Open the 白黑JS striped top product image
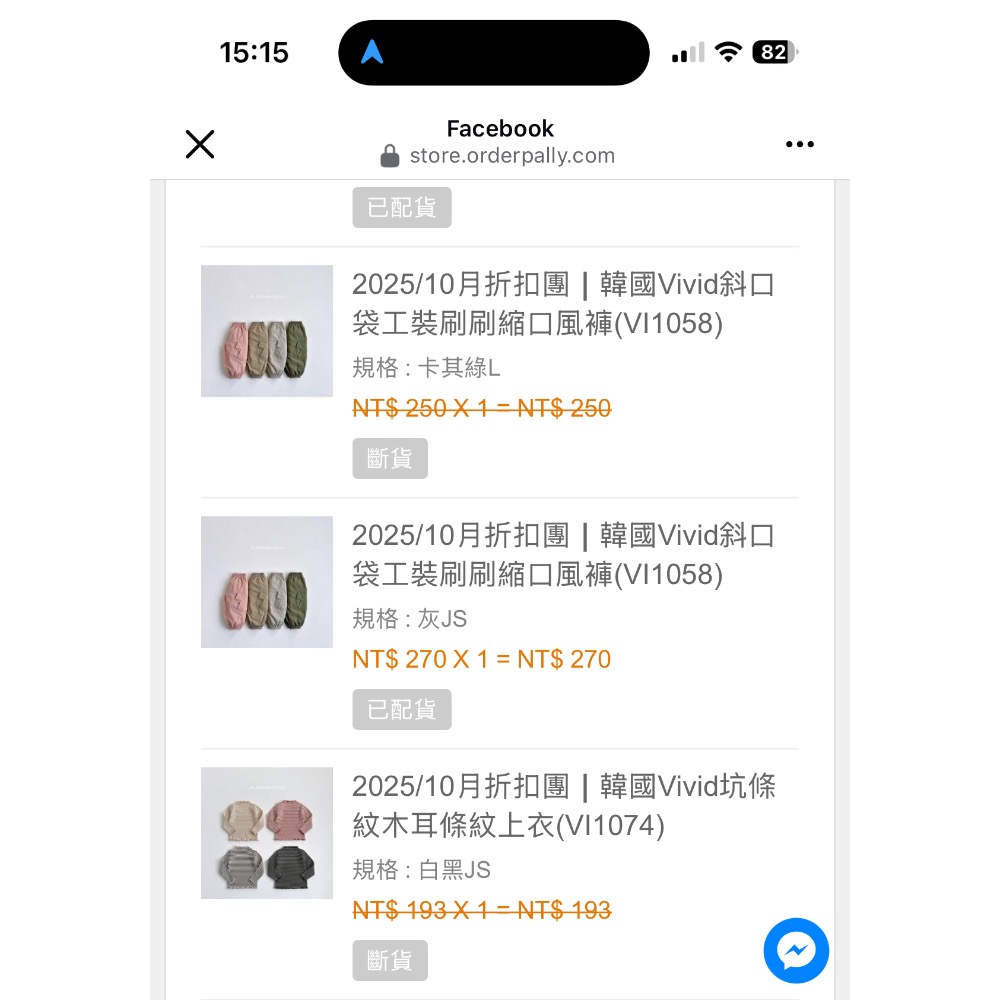 point(267,833)
